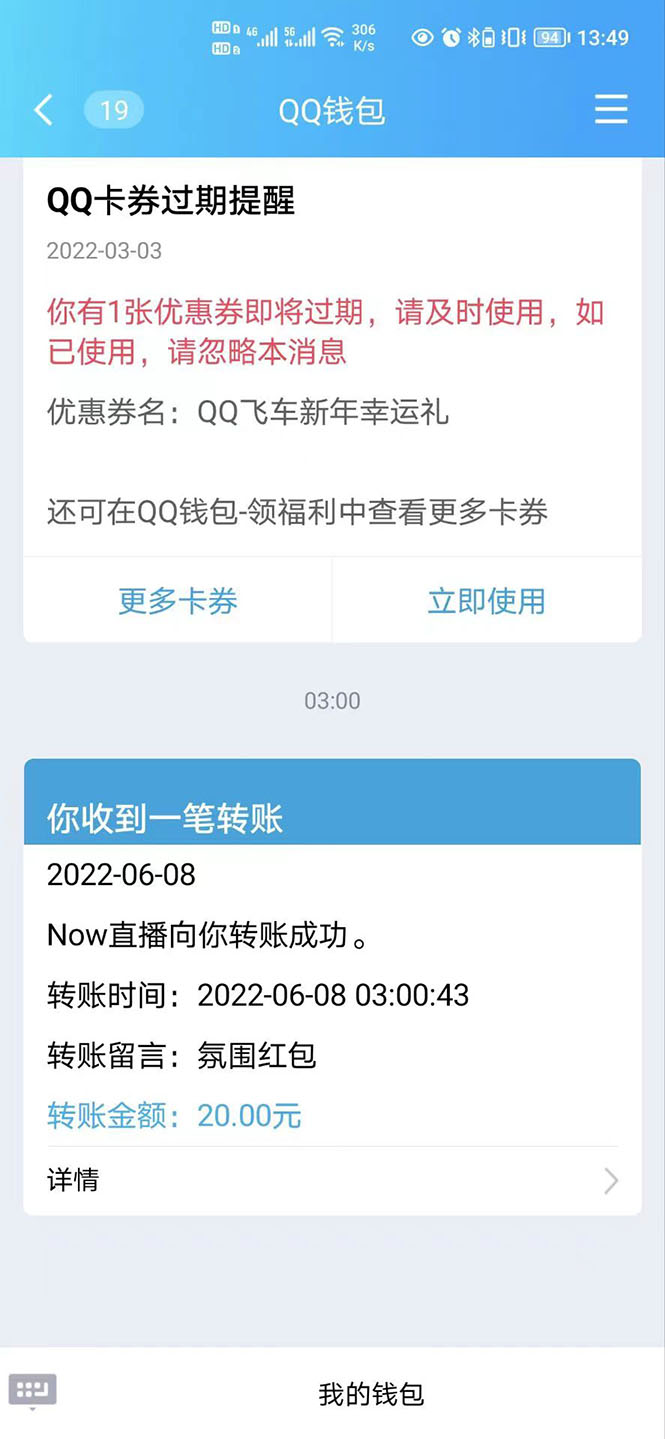Tap 立即使用 to use the coupon

pos(486,601)
